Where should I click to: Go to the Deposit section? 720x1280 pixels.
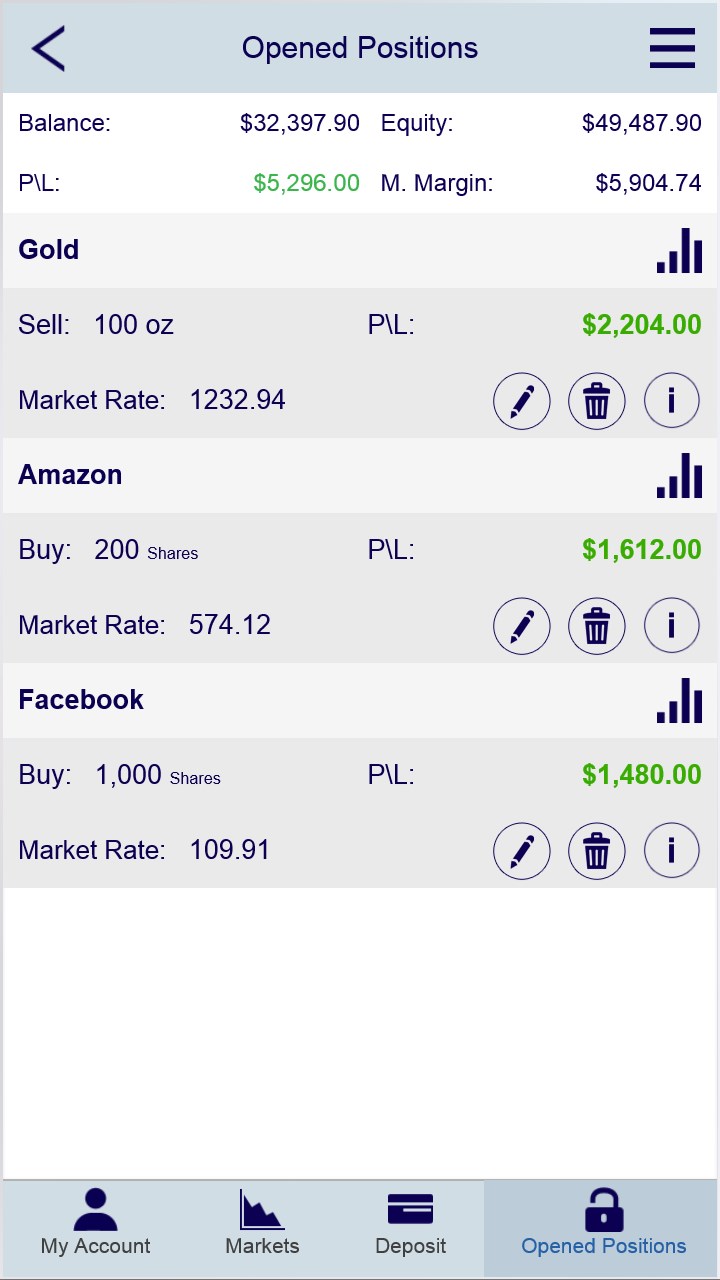[x=411, y=1227]
